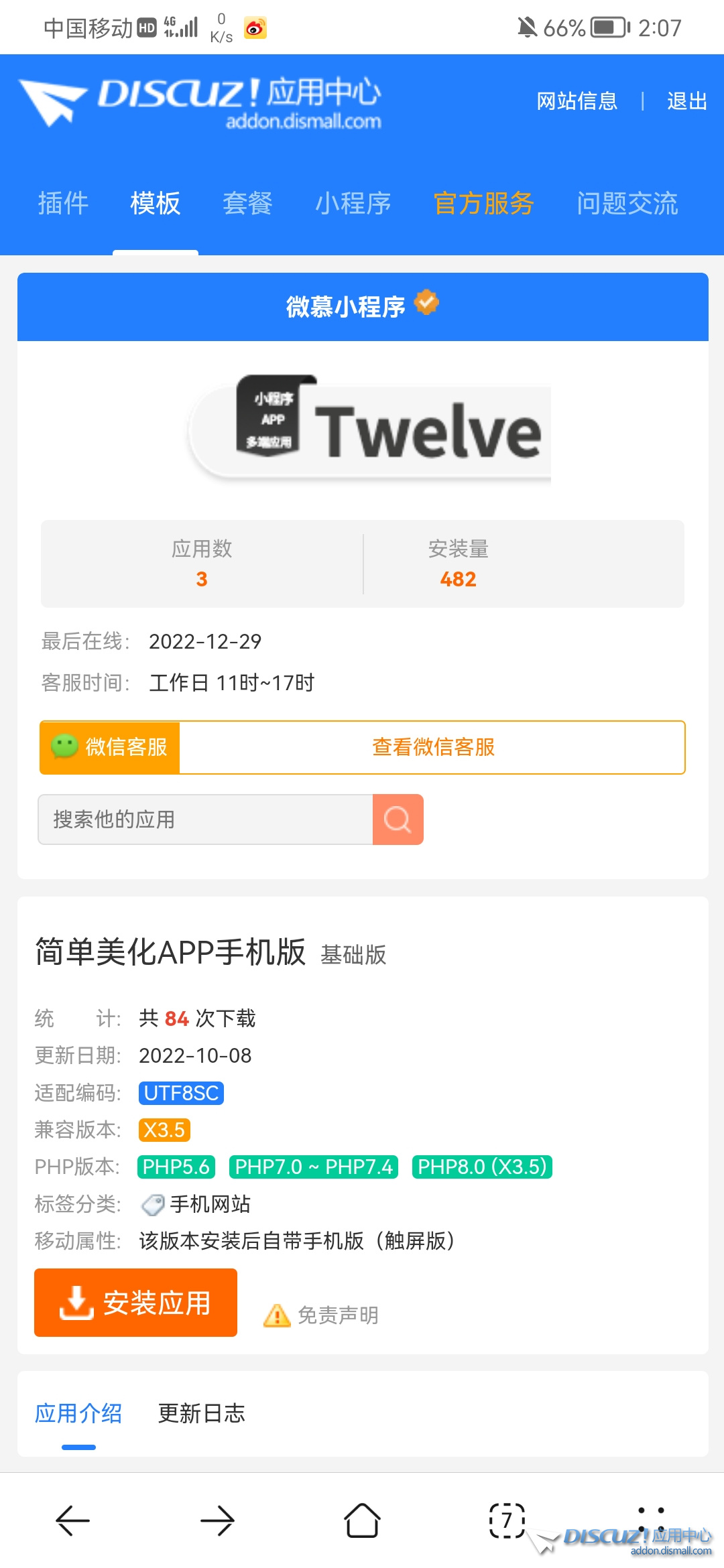The image size is (724, 1568).
Task: Switch to 更新日志 tab
Action: (201, 1413)
